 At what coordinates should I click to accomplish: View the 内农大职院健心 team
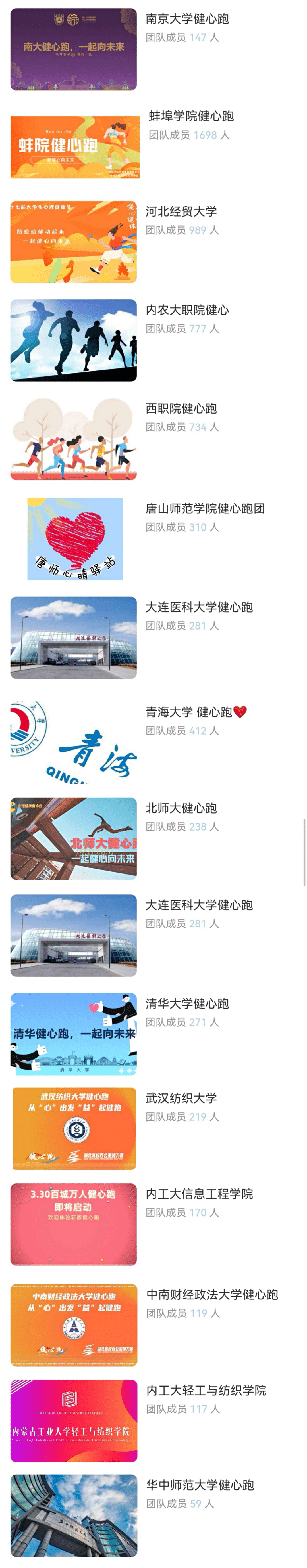point(187,310)
